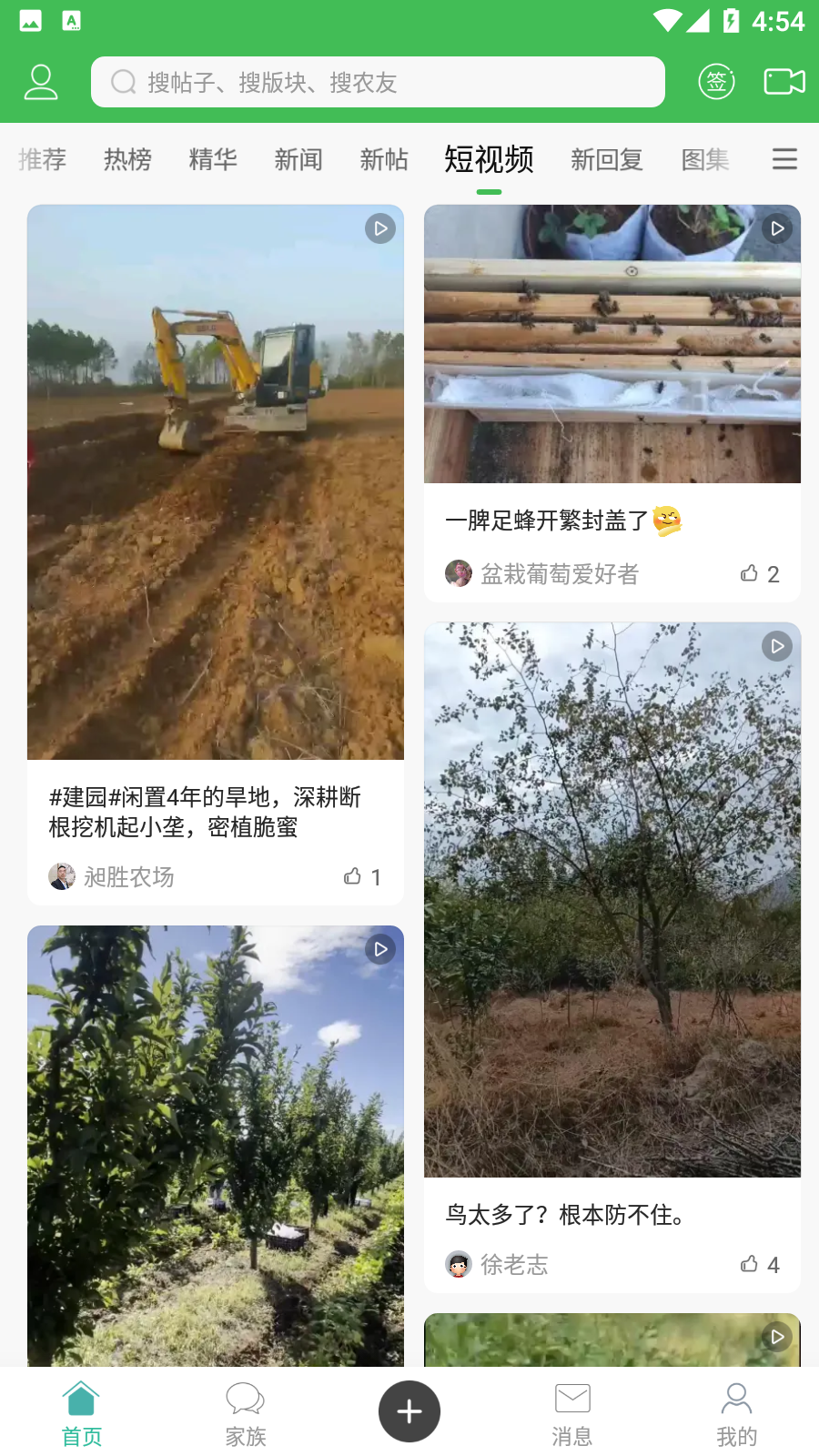Play the excavator video about 深耕断根
The width and height of the screenshot is (819, 1456).
point(216,482)
